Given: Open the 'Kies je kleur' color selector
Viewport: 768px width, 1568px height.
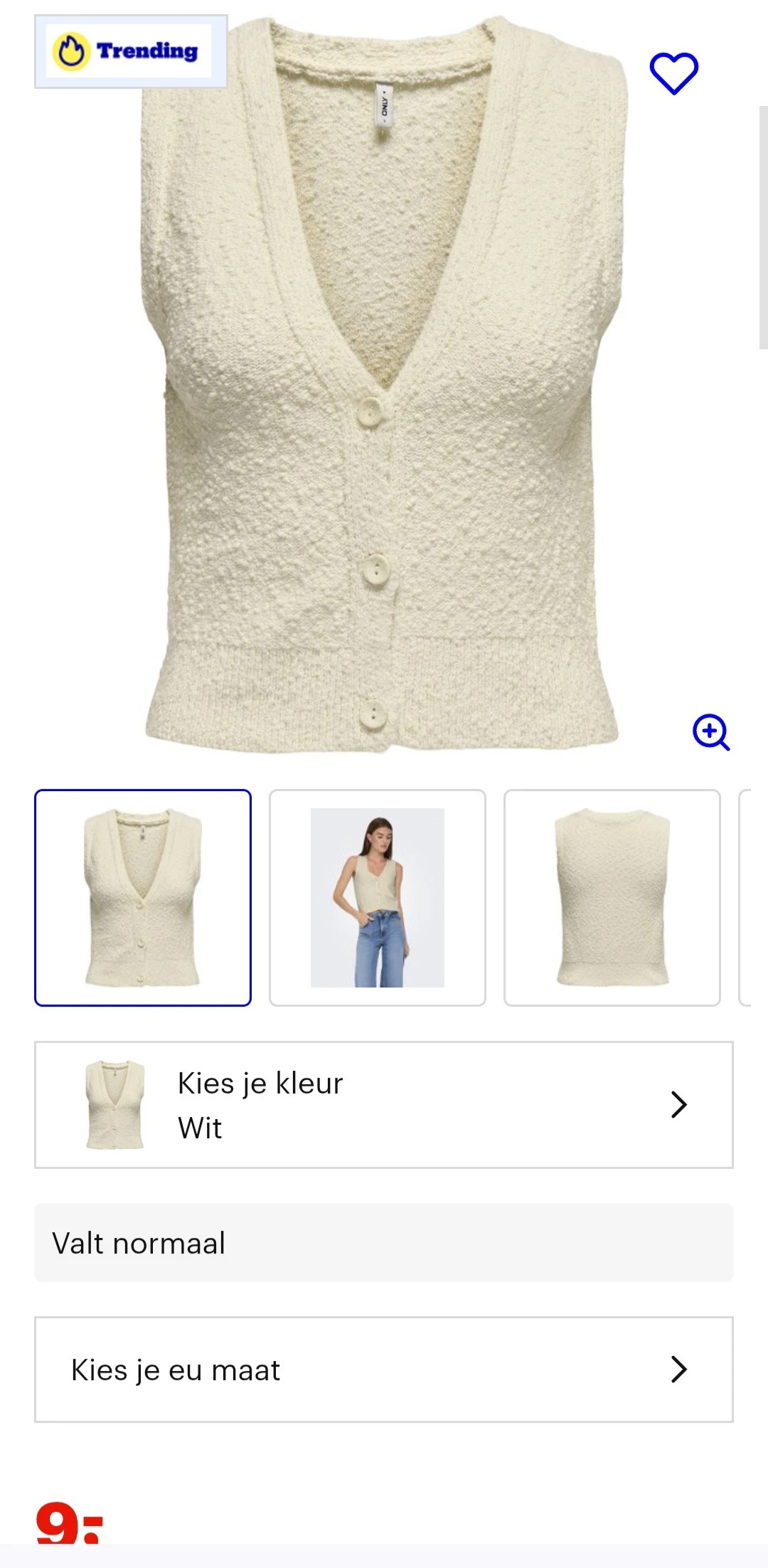Looking at the screenshot, I should point(384,1103).
